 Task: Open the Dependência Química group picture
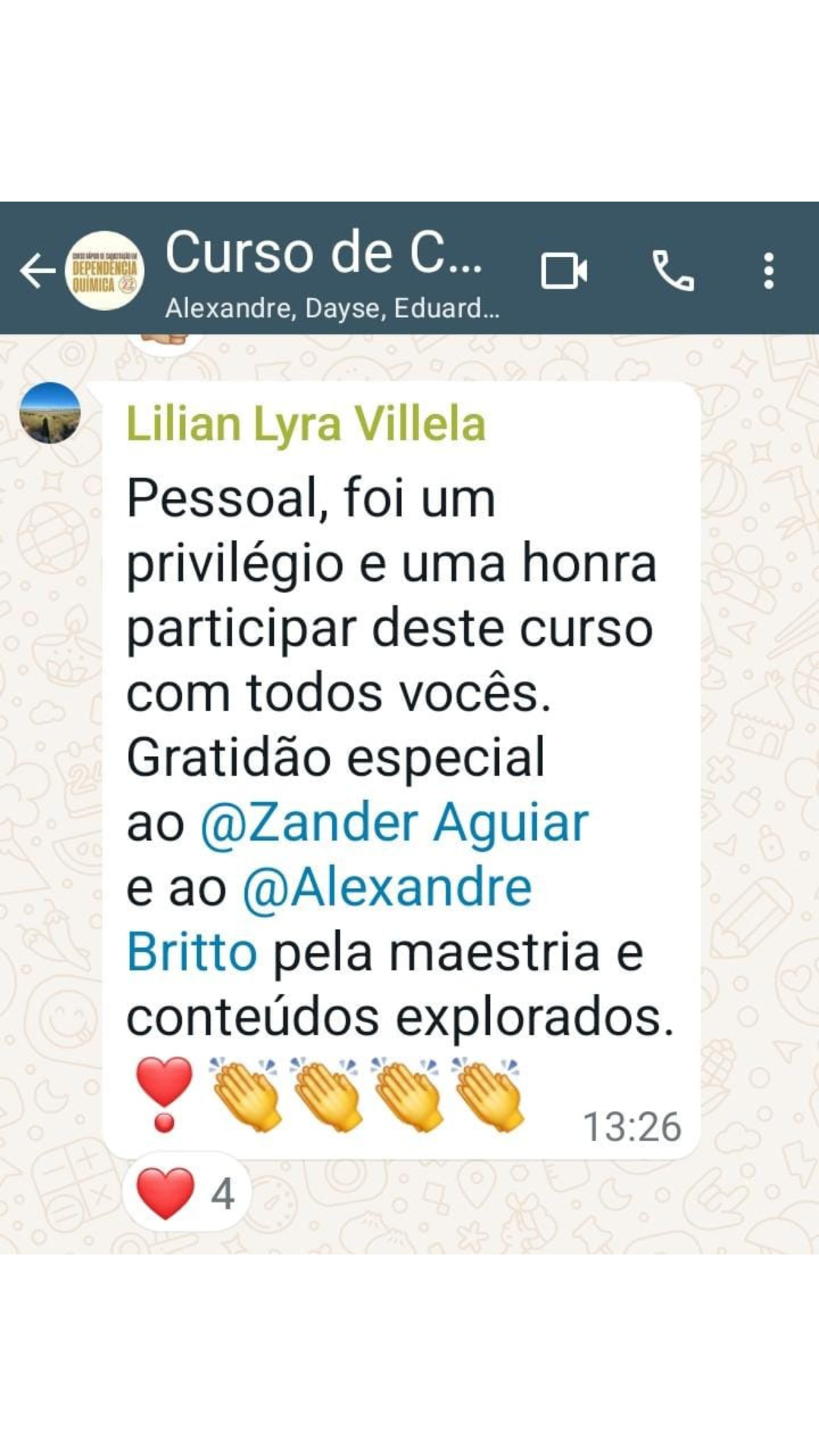click(x=105, y=271)
